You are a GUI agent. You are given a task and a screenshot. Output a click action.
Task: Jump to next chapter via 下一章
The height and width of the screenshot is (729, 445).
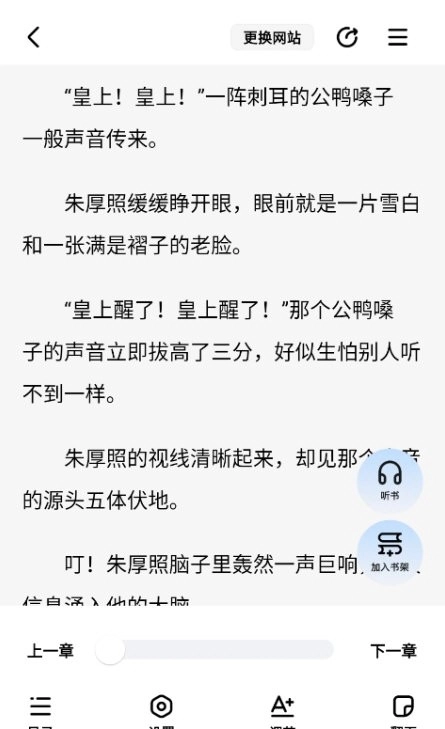click(x=393, y=650)
